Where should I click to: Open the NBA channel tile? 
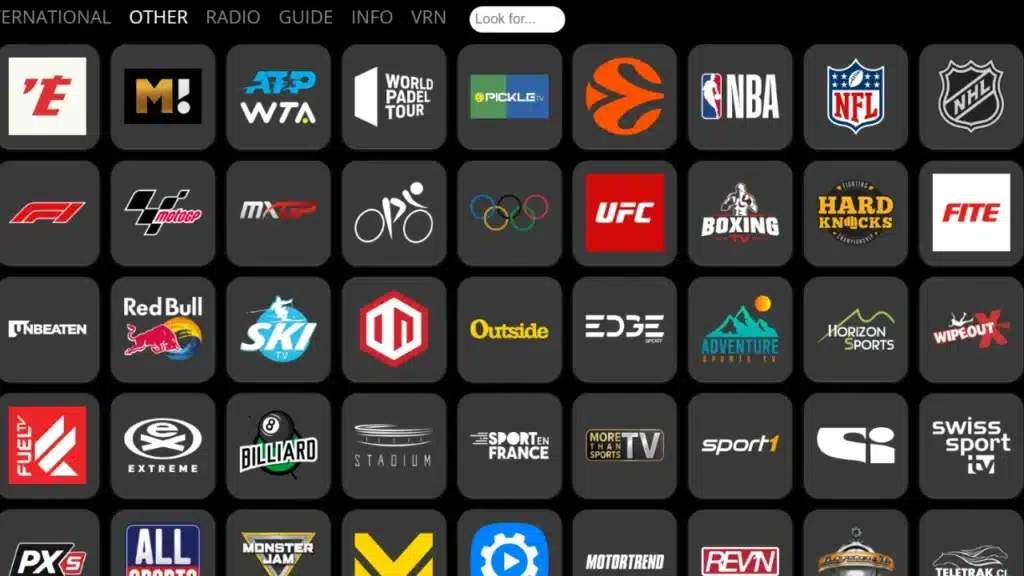(740, 97)
